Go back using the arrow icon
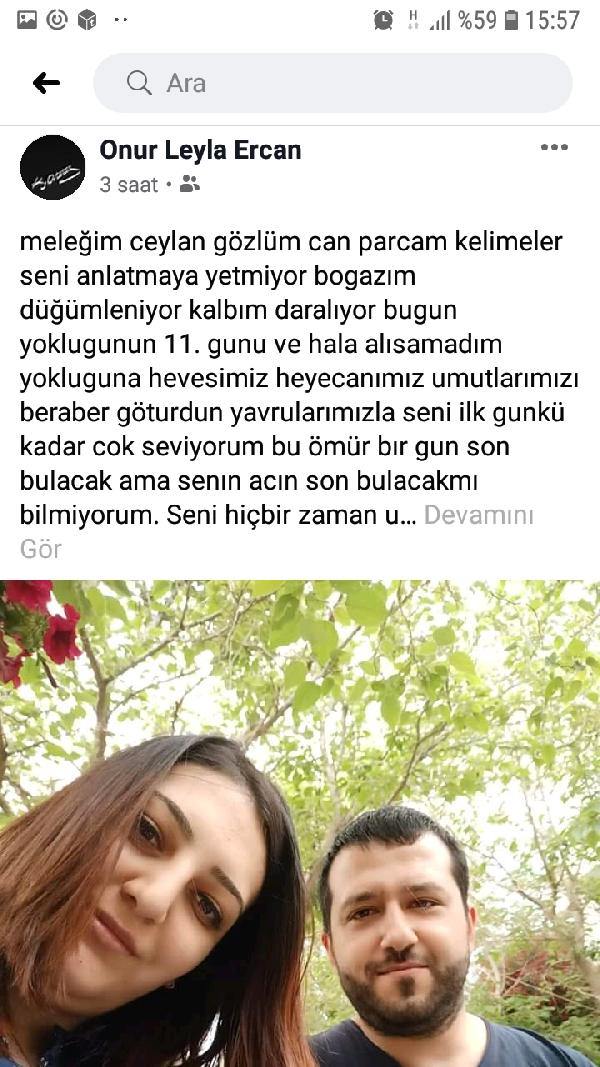This screenshot has height=1067, width=600. [x=46, y=83]
